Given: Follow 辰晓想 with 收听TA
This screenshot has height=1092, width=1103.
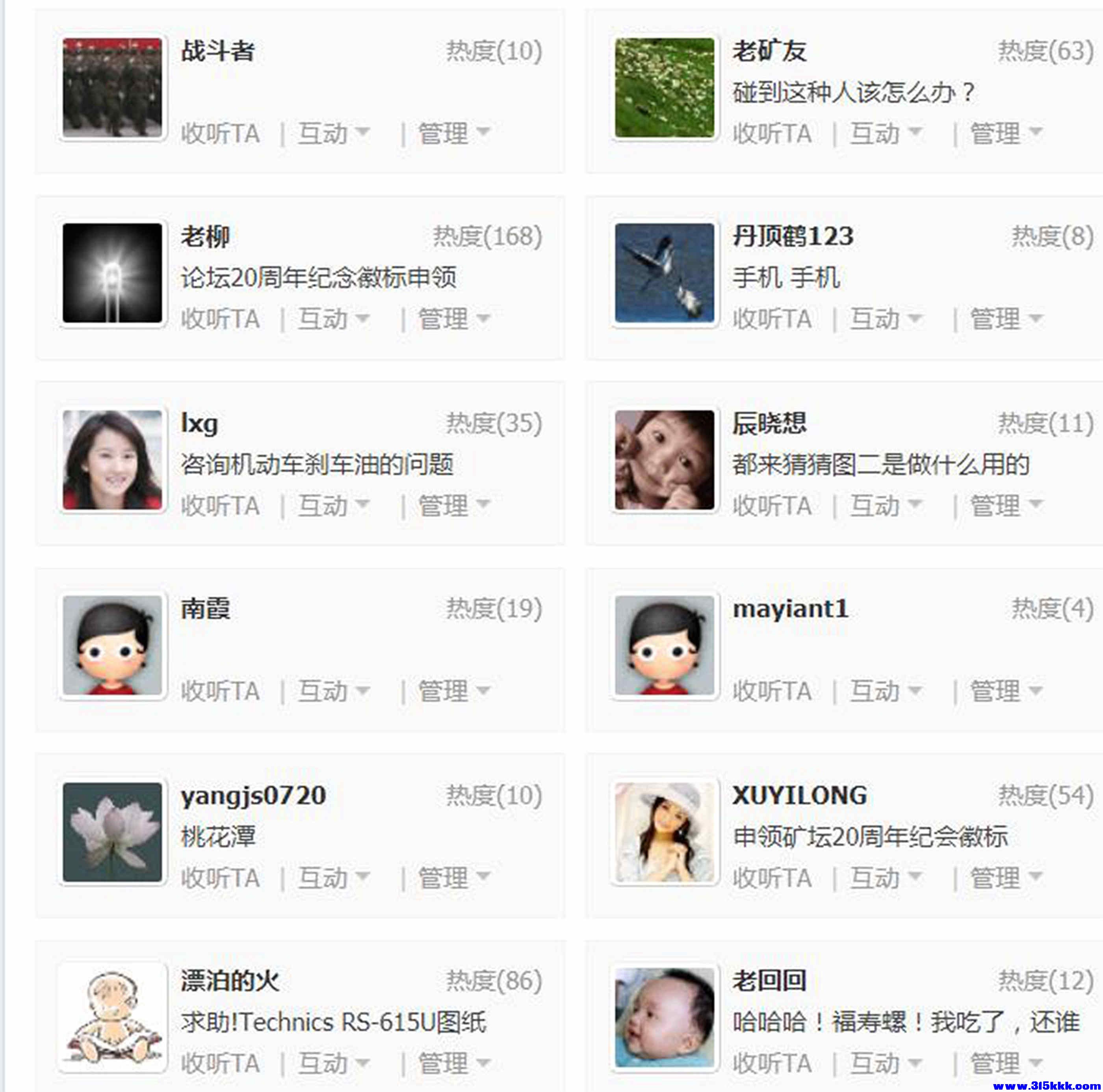Looking at the screenshot, I should [772, 506].
